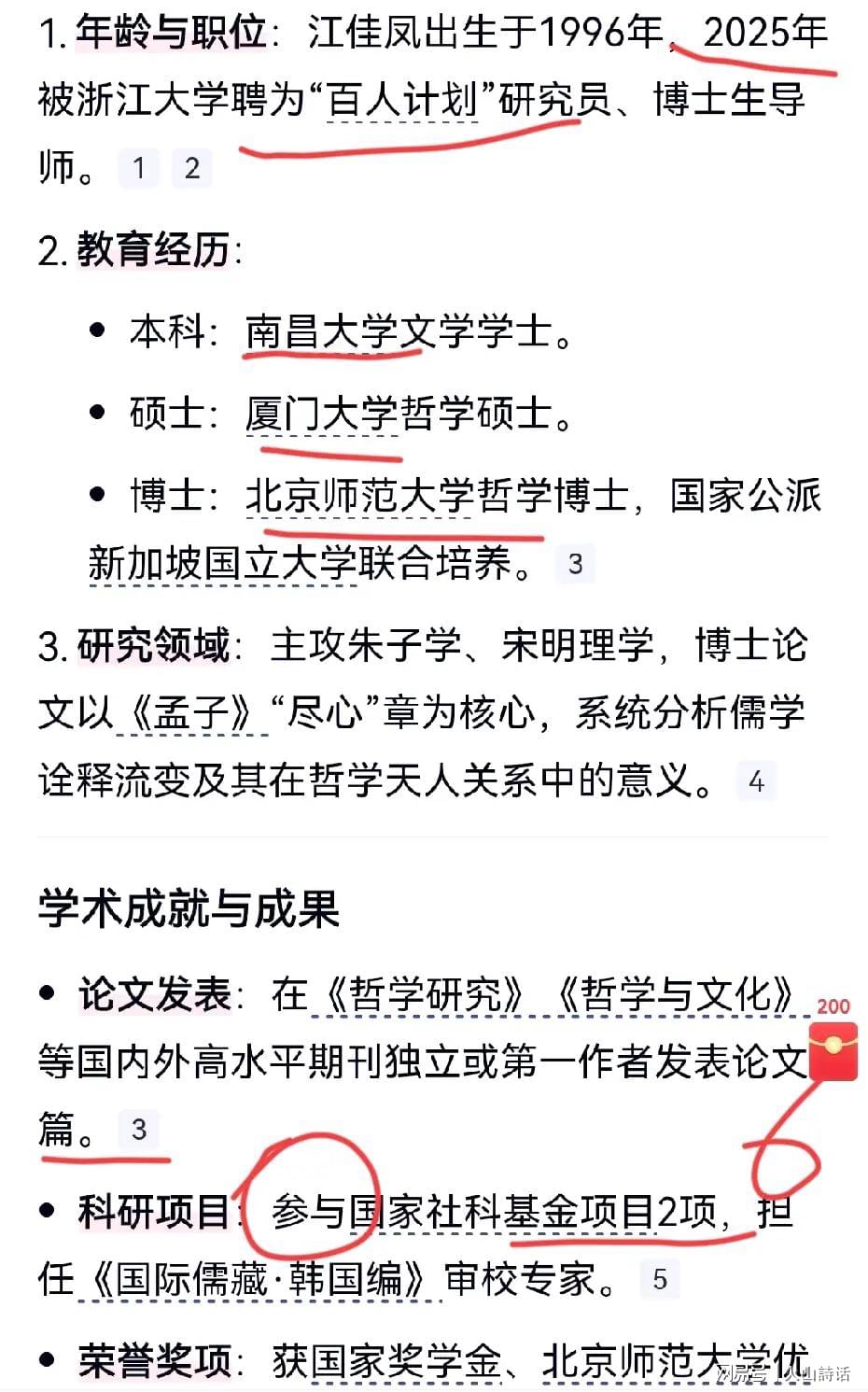868x1392 pixels.
Task: Open the floating red envelope 200 reward
Action: coord(833,1048)
